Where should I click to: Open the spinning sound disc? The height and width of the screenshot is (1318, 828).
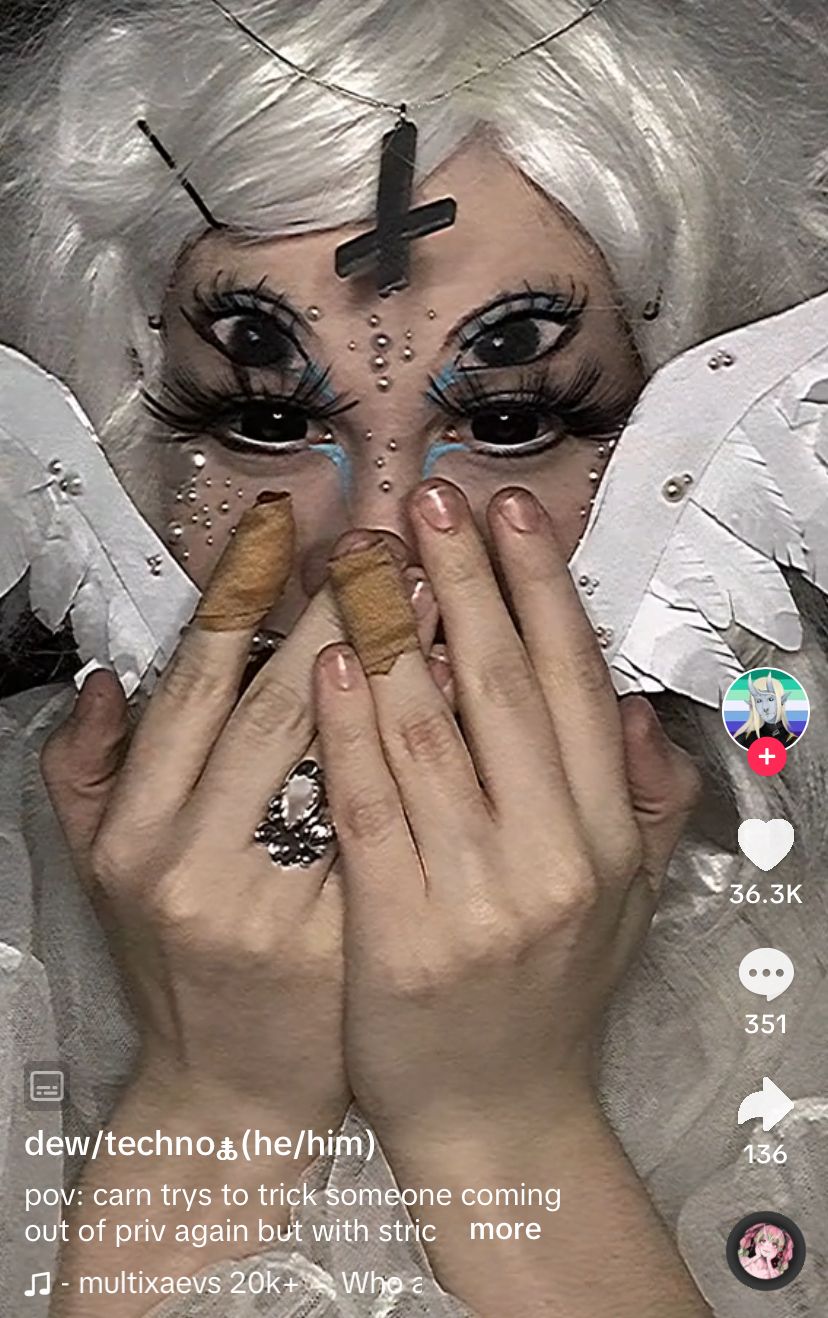765,1250
